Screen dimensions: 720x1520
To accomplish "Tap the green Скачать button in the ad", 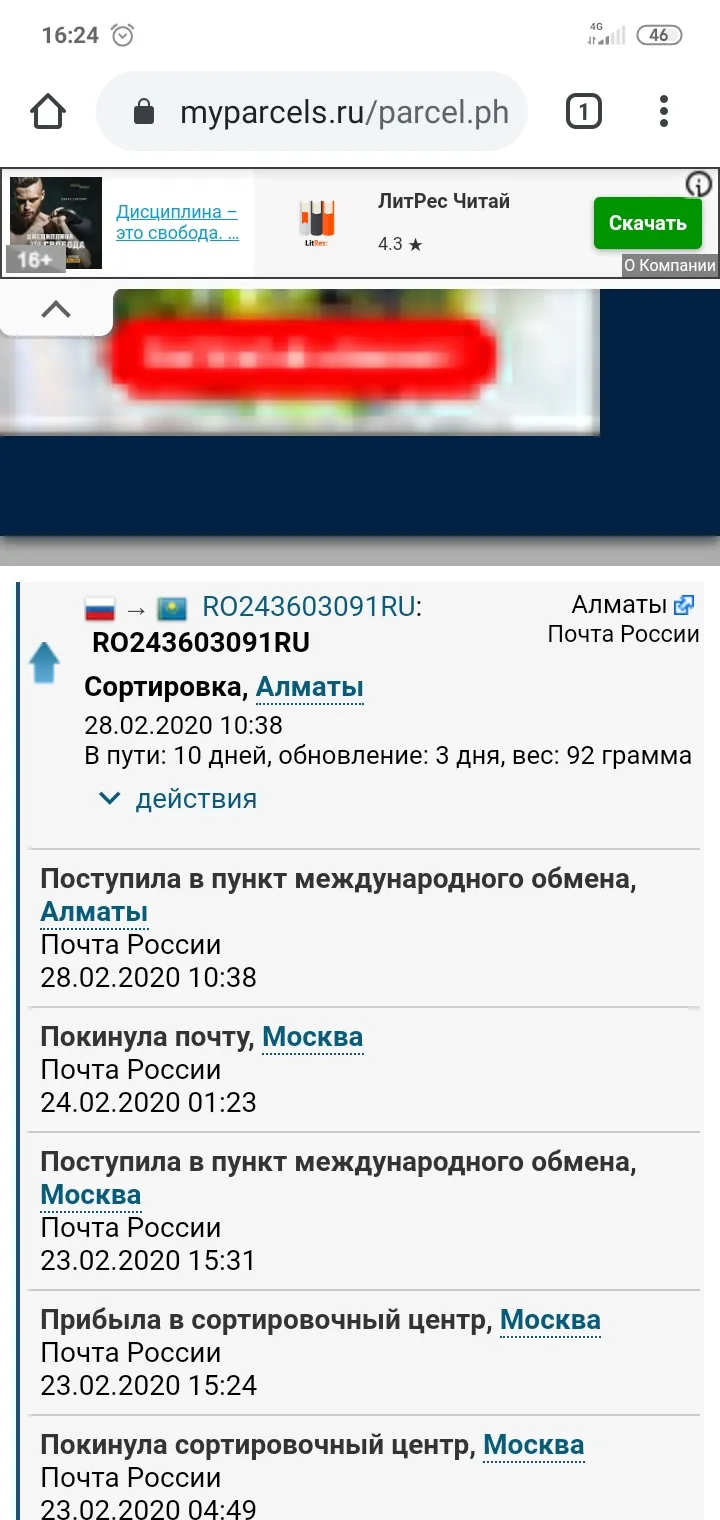I will pos(647,223).
